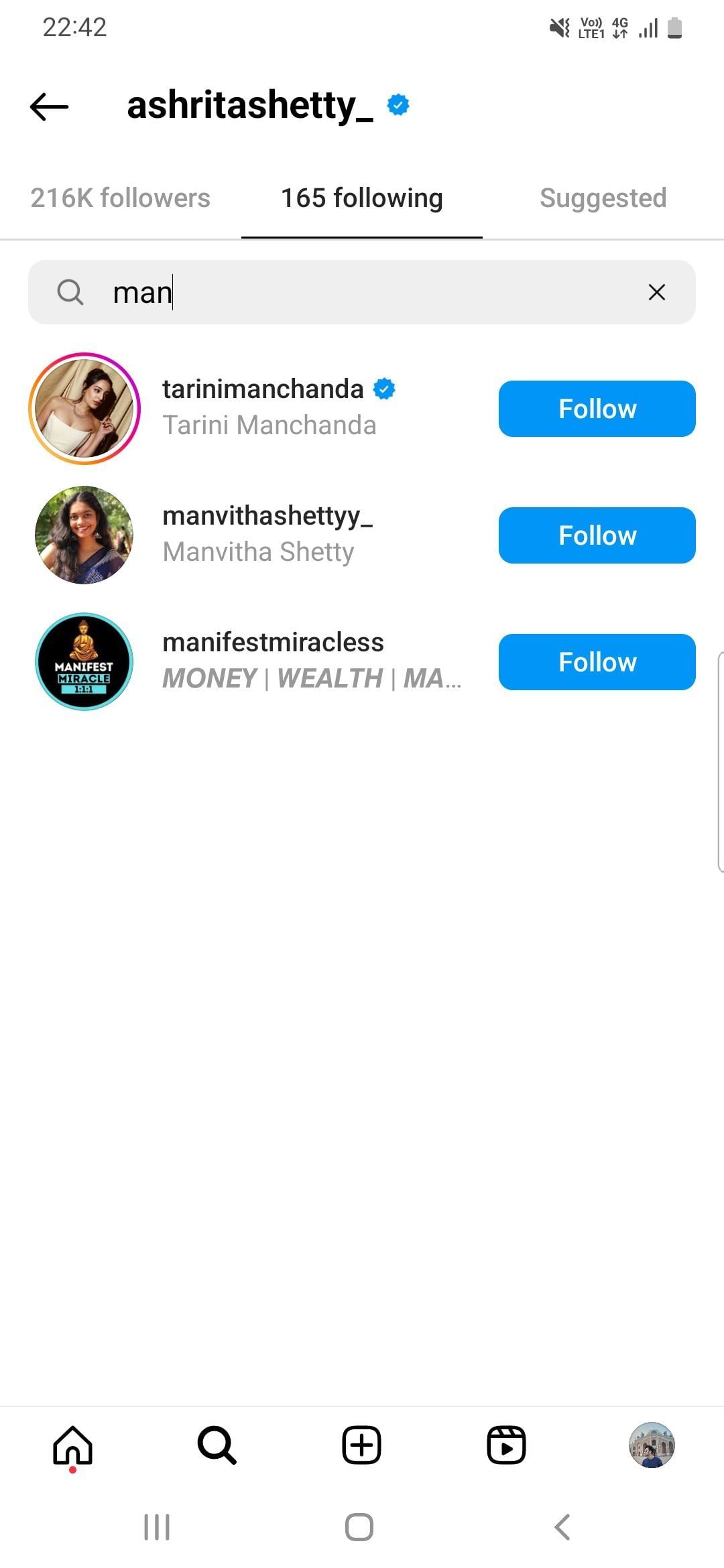Create a new post
Image resolution: width=724 pixels, height=1568 pixels.
click(362, 1445)
